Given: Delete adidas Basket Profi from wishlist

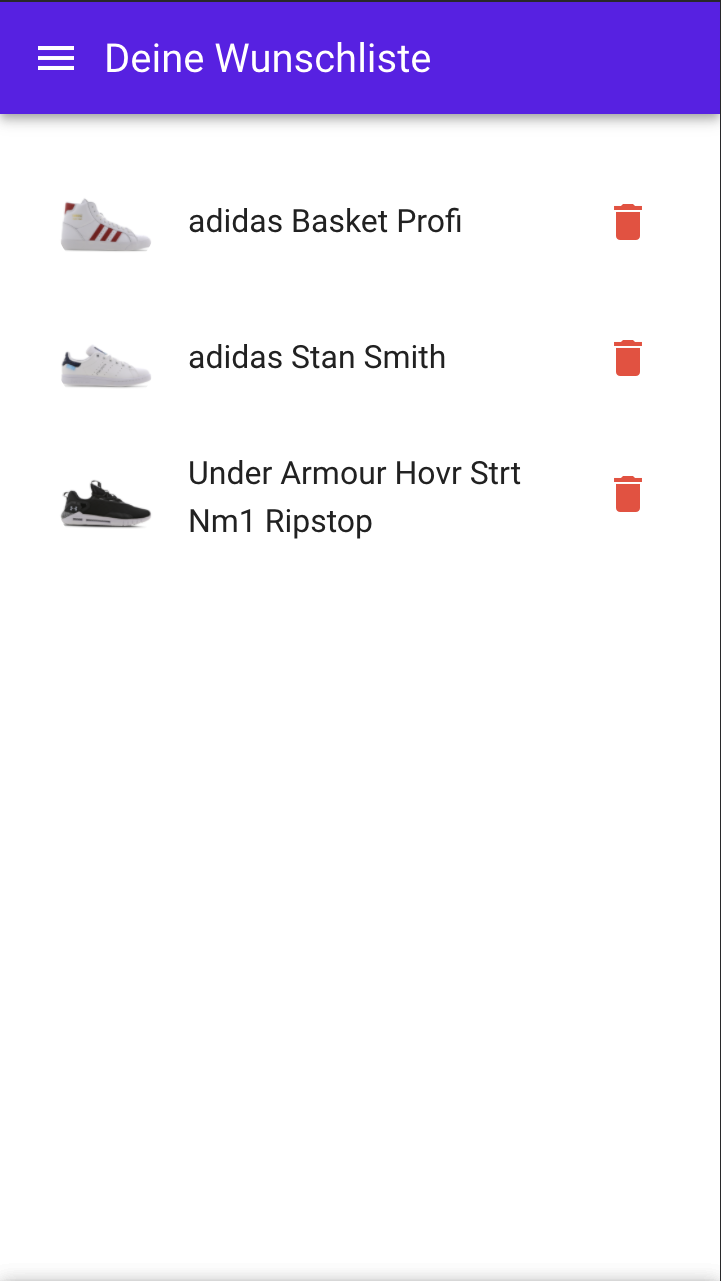Looking at the screenshot, I should tap(627, 222).
